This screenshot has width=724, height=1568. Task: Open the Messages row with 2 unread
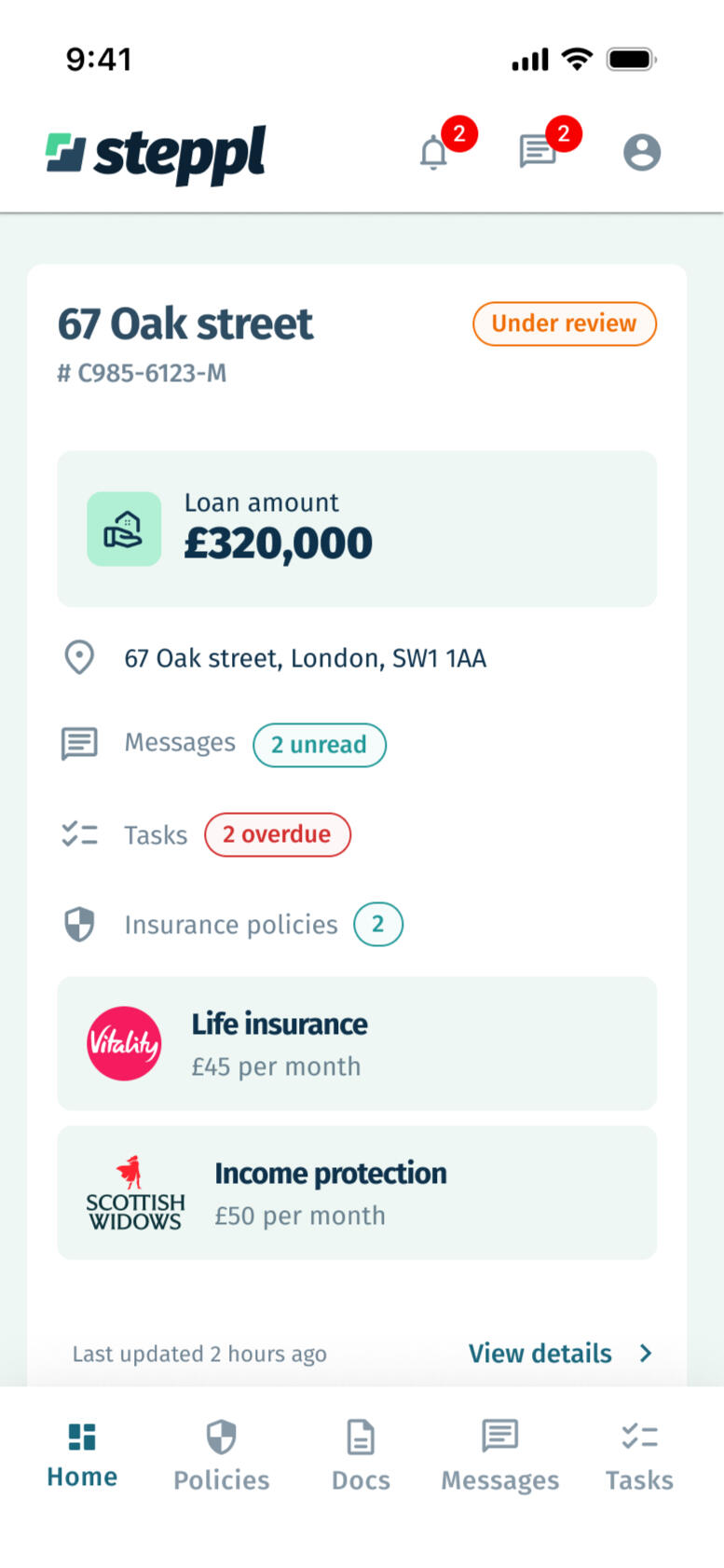point(224,744)
